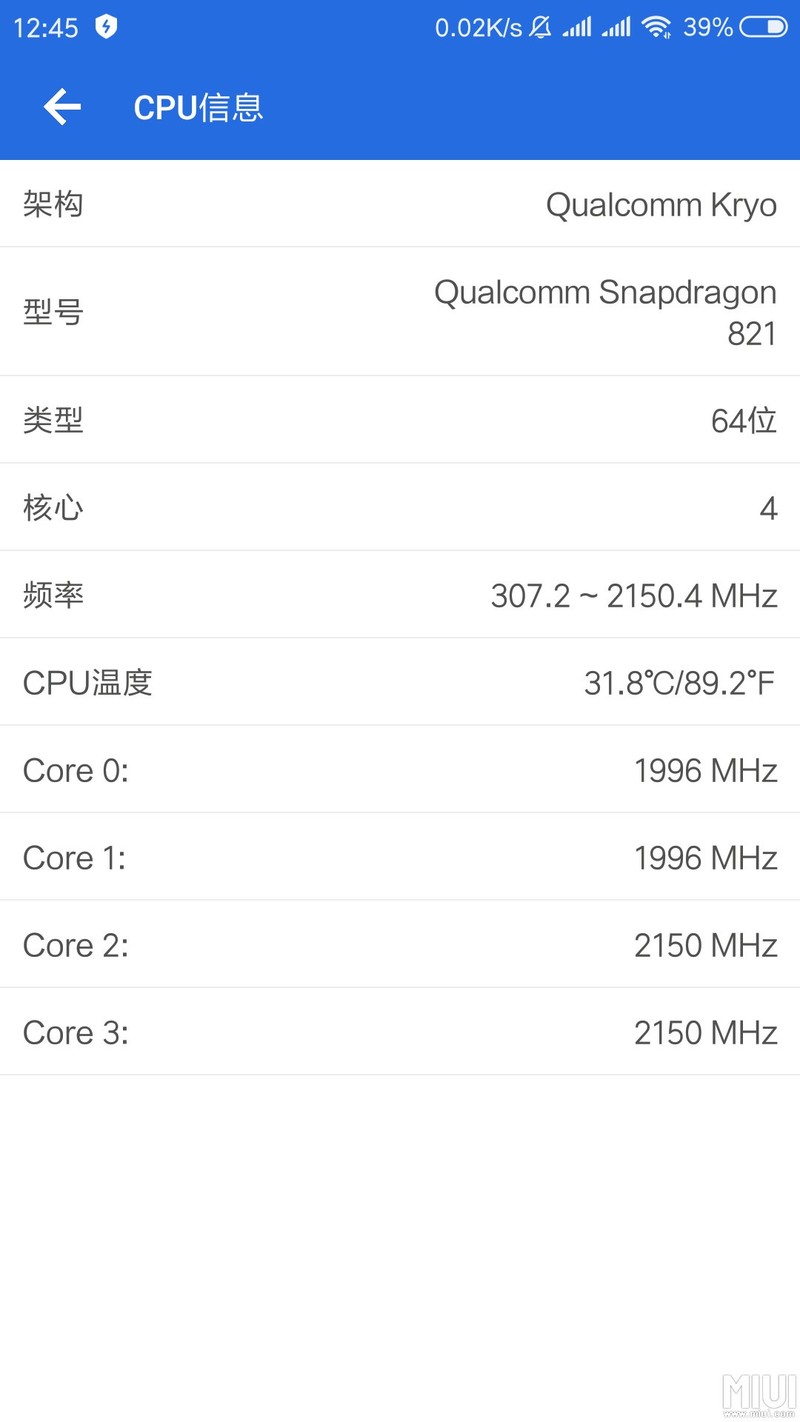Select the CPU温度 temperature row
800x1422 pixels.
400,682
